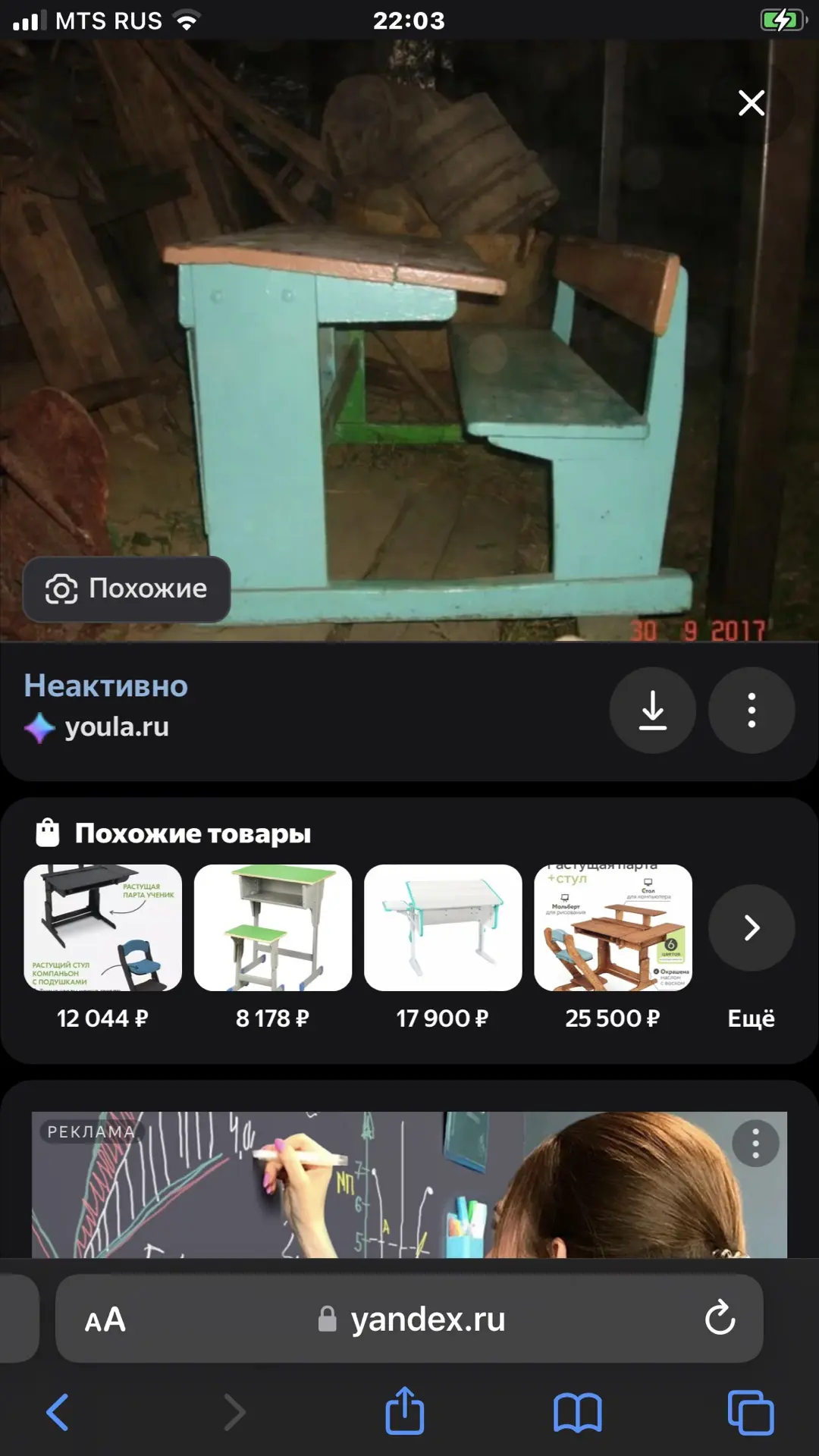The width and height of the screenshot is (819, 1456).
Task: Download the desk photo
Action: tap(652, 711)
